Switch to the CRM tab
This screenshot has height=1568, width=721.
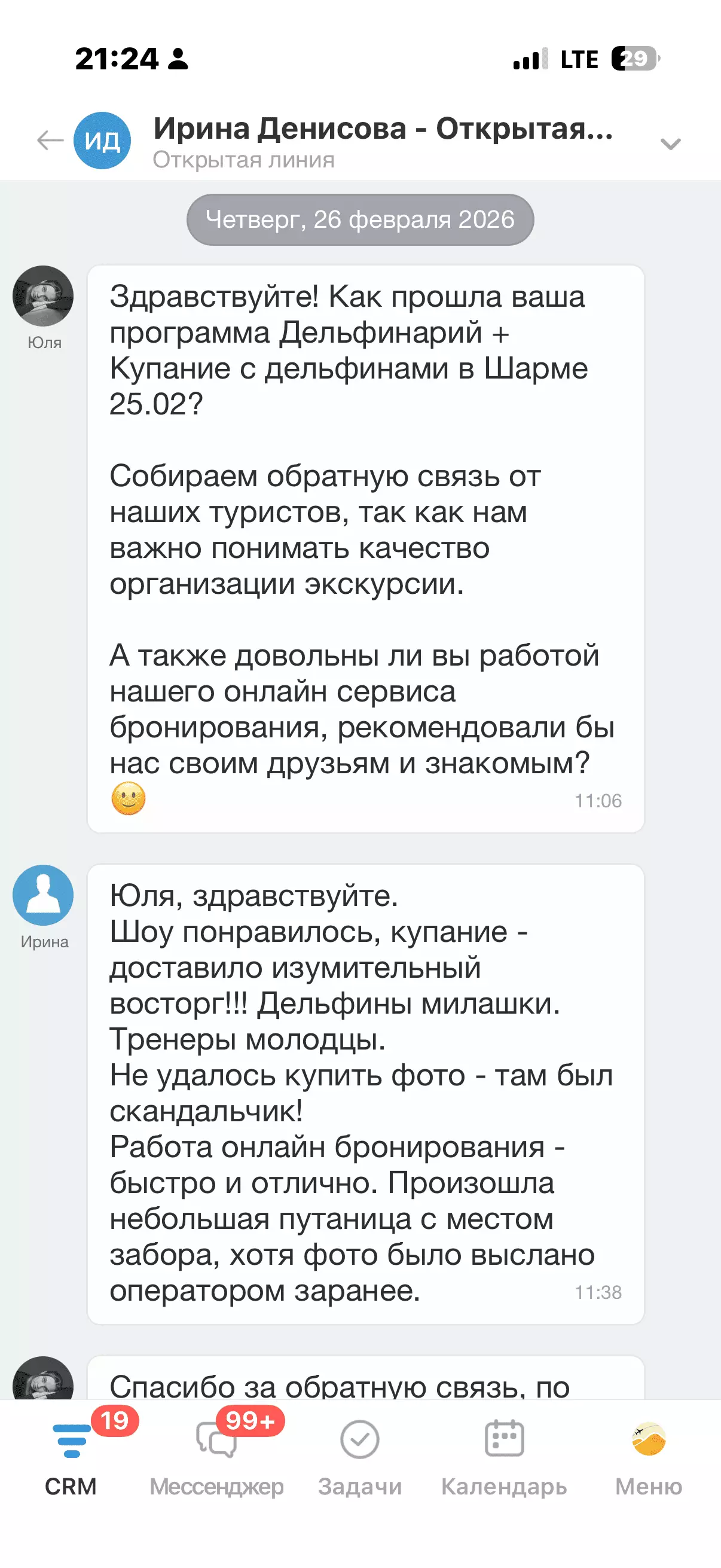[x=71, y=1456]
